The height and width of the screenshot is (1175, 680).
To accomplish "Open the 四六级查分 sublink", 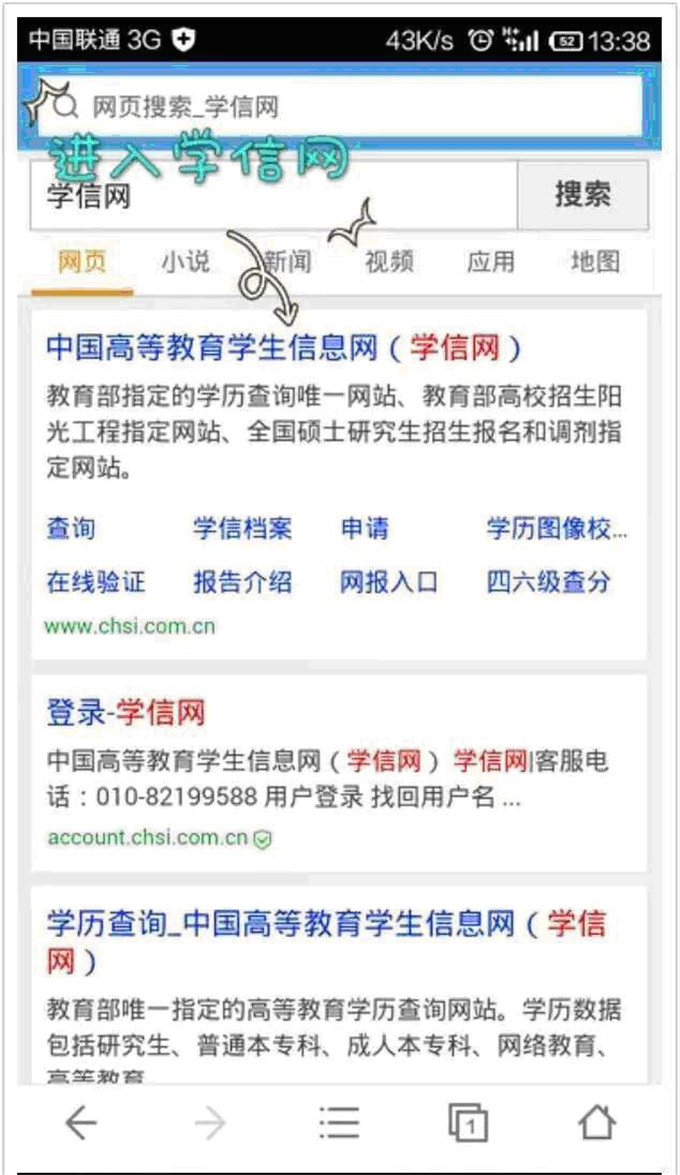I will coord(548,582).
